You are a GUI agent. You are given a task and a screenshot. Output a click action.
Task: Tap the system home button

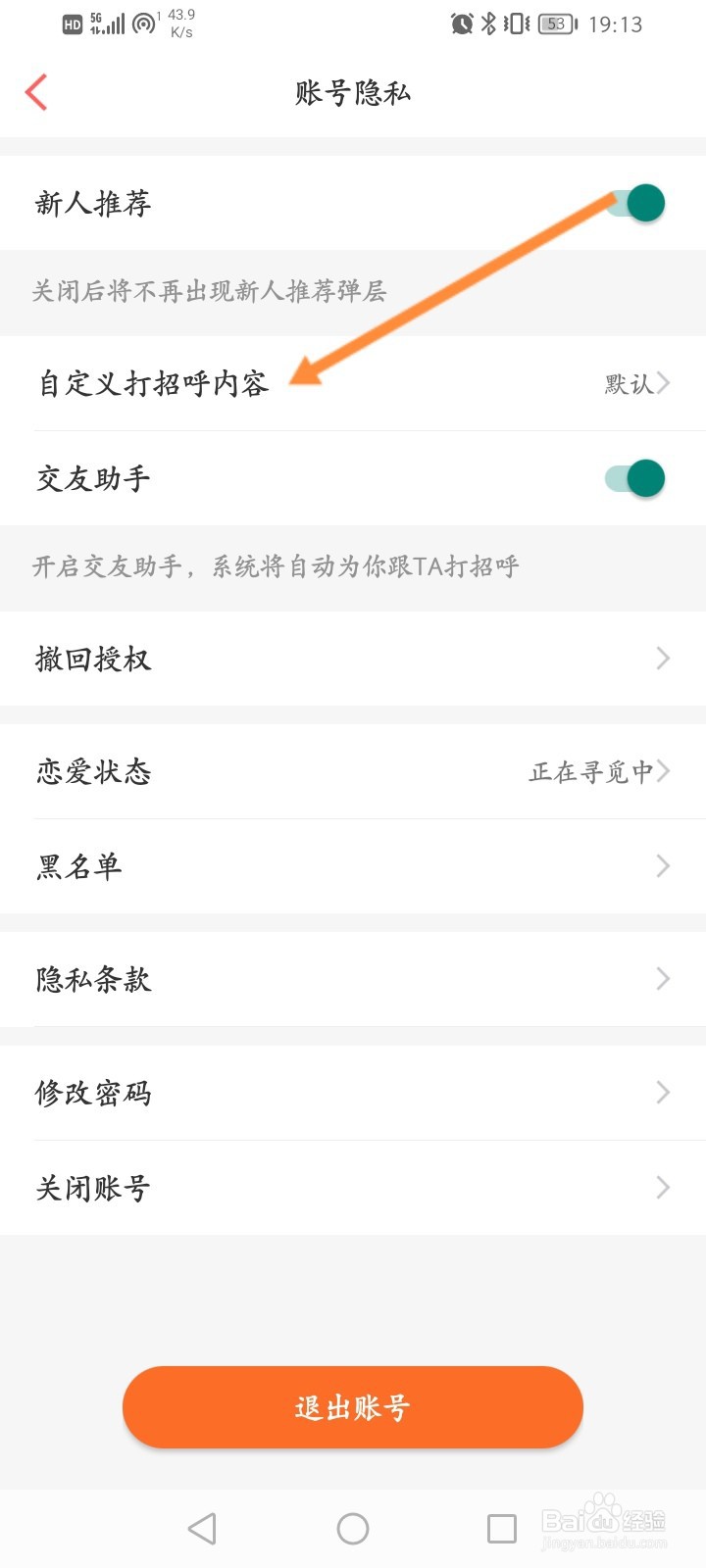coord(353,1529)
